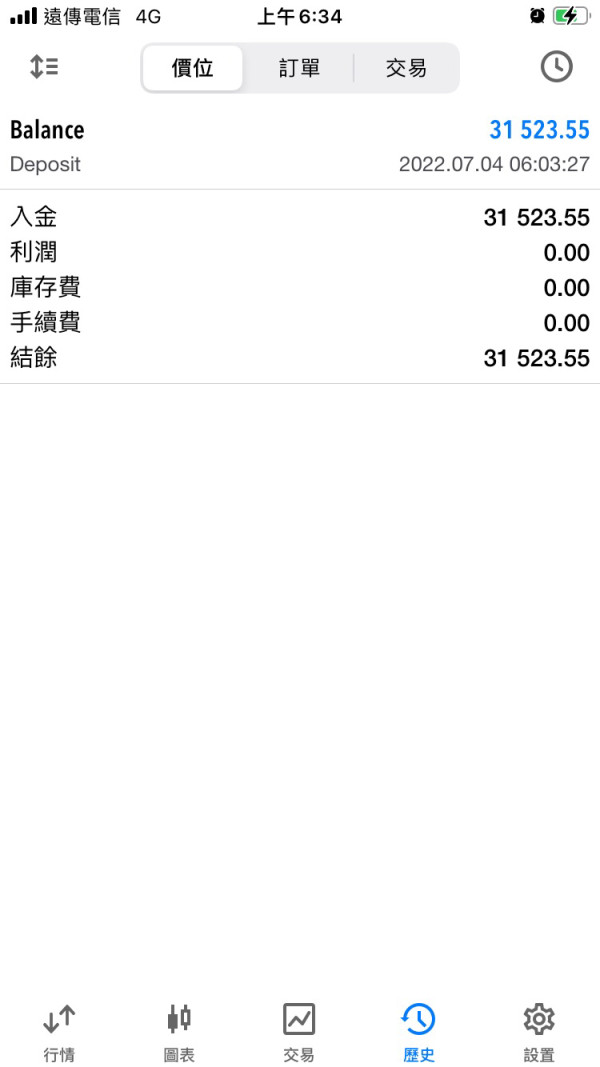Open the 設置 tab
Image resolution: width=600 pixels, height=1067 pixels.
pos(539,1033)
